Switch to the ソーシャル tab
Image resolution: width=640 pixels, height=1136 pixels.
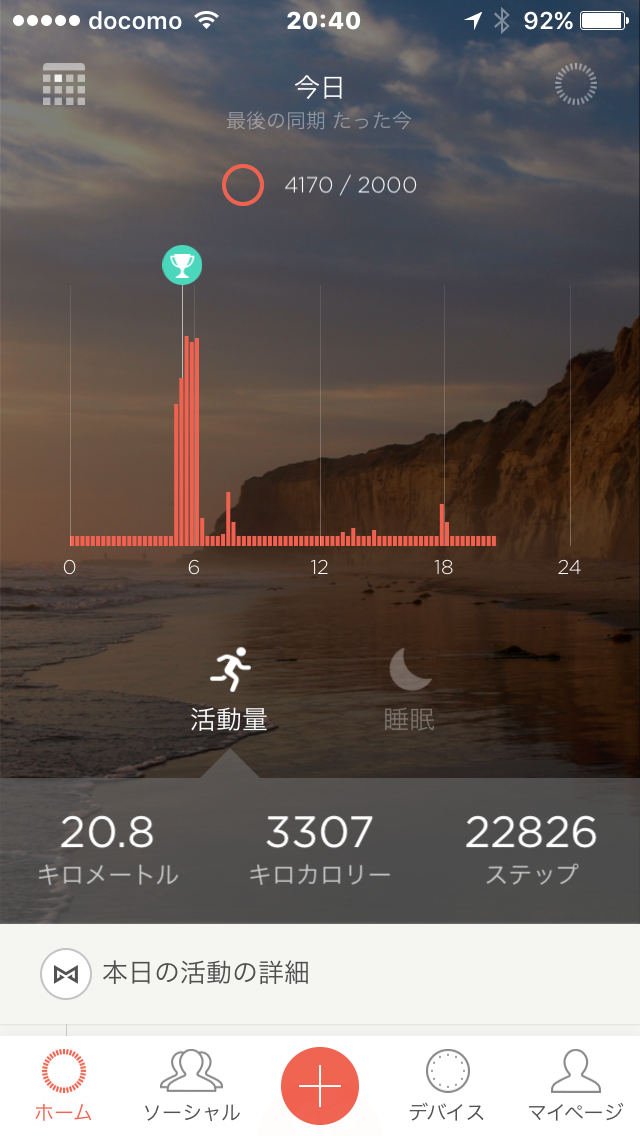point(191,1085)
